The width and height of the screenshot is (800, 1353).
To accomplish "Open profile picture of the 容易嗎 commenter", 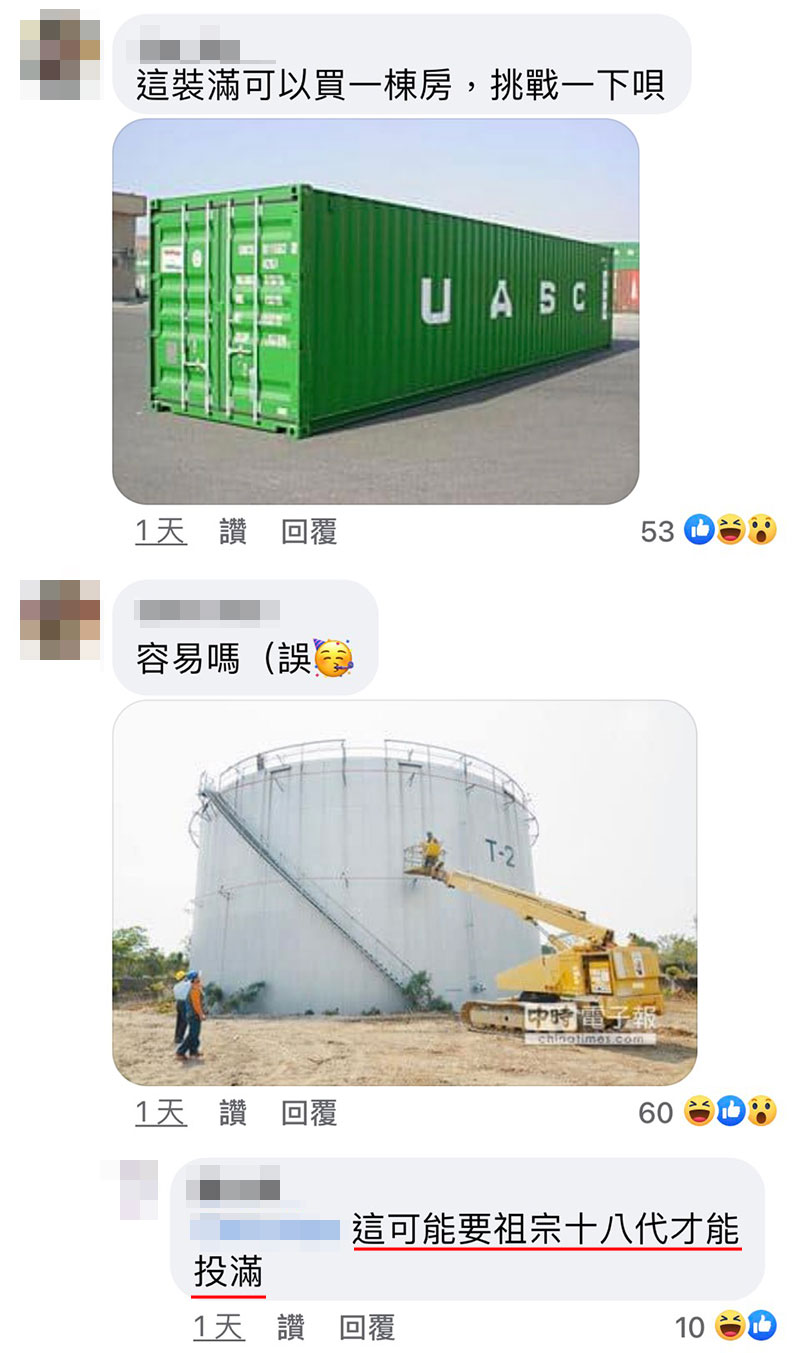I will click(x=60, y=620).
